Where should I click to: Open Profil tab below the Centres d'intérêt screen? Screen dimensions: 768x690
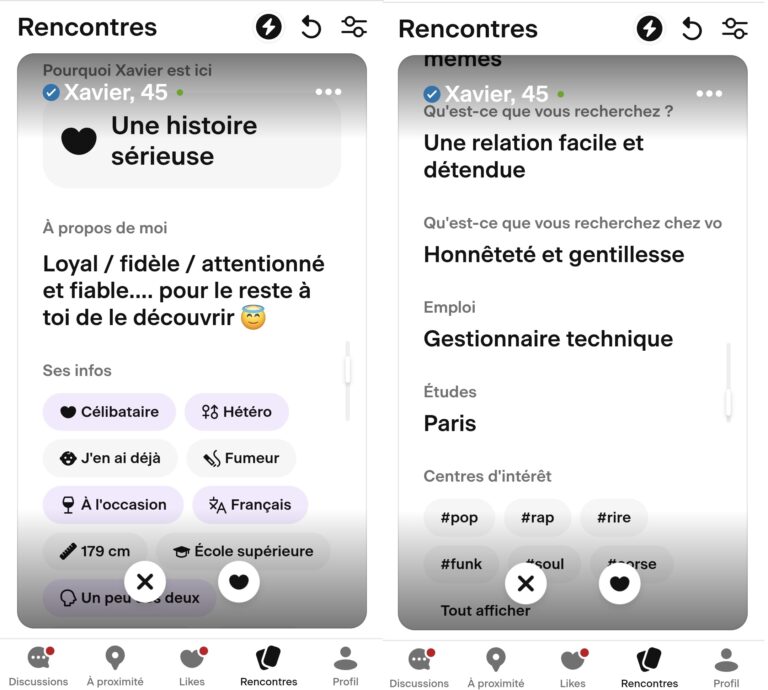[726, 668]
